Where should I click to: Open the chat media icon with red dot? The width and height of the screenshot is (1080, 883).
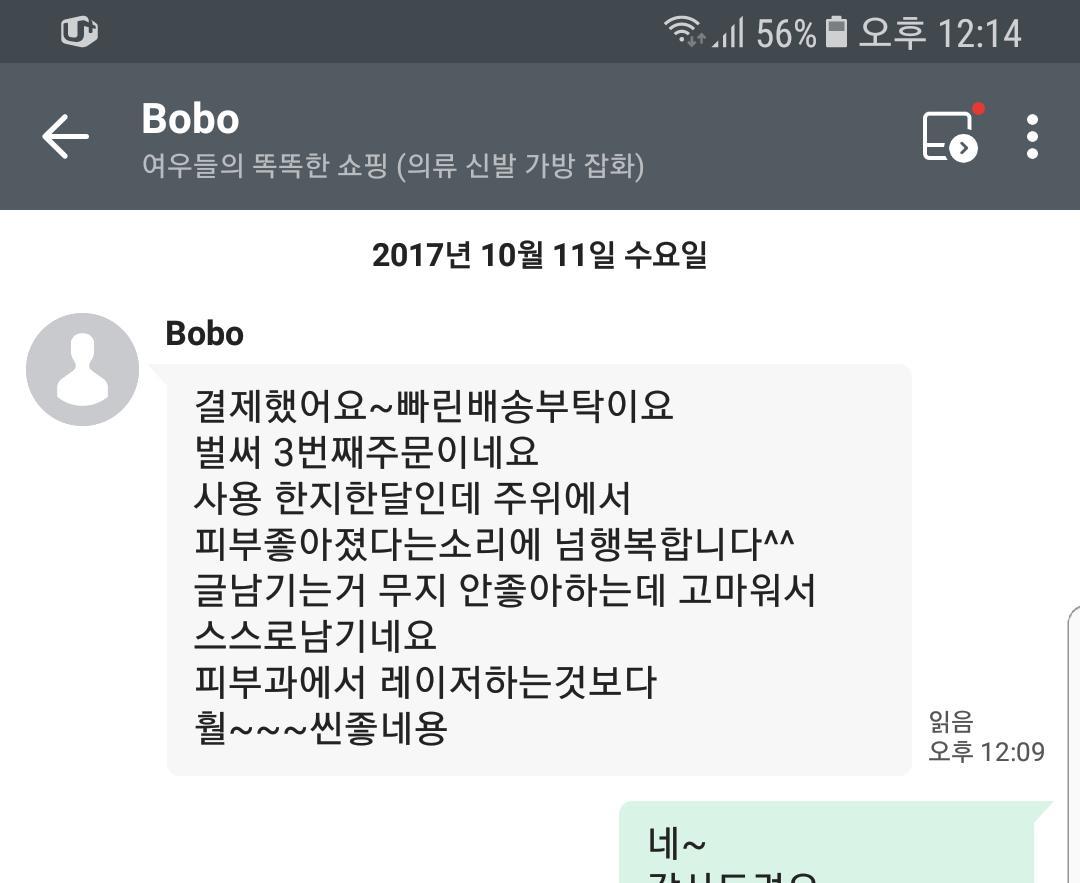[x=948, y=136]
